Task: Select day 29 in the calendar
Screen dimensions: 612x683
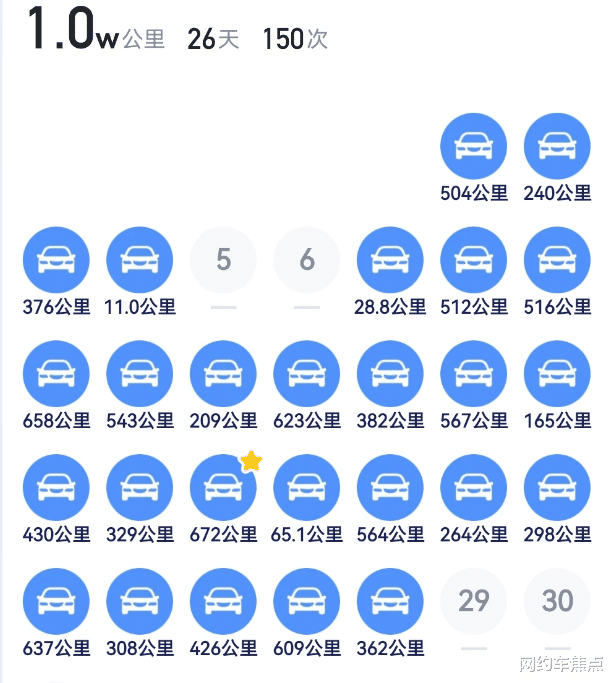Action: 473,601
